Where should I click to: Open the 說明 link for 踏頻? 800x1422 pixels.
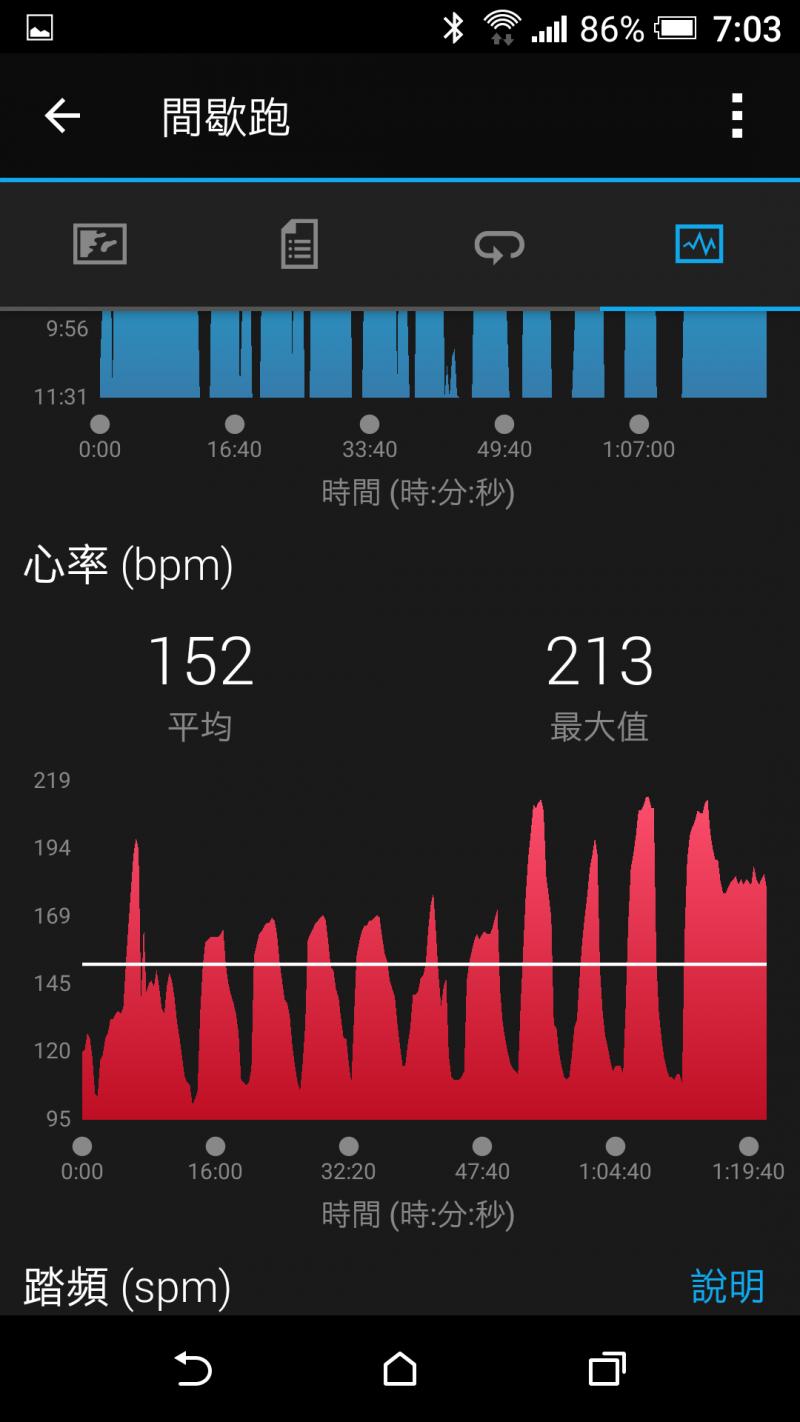pyautogui.click(x=727, y=1286)
